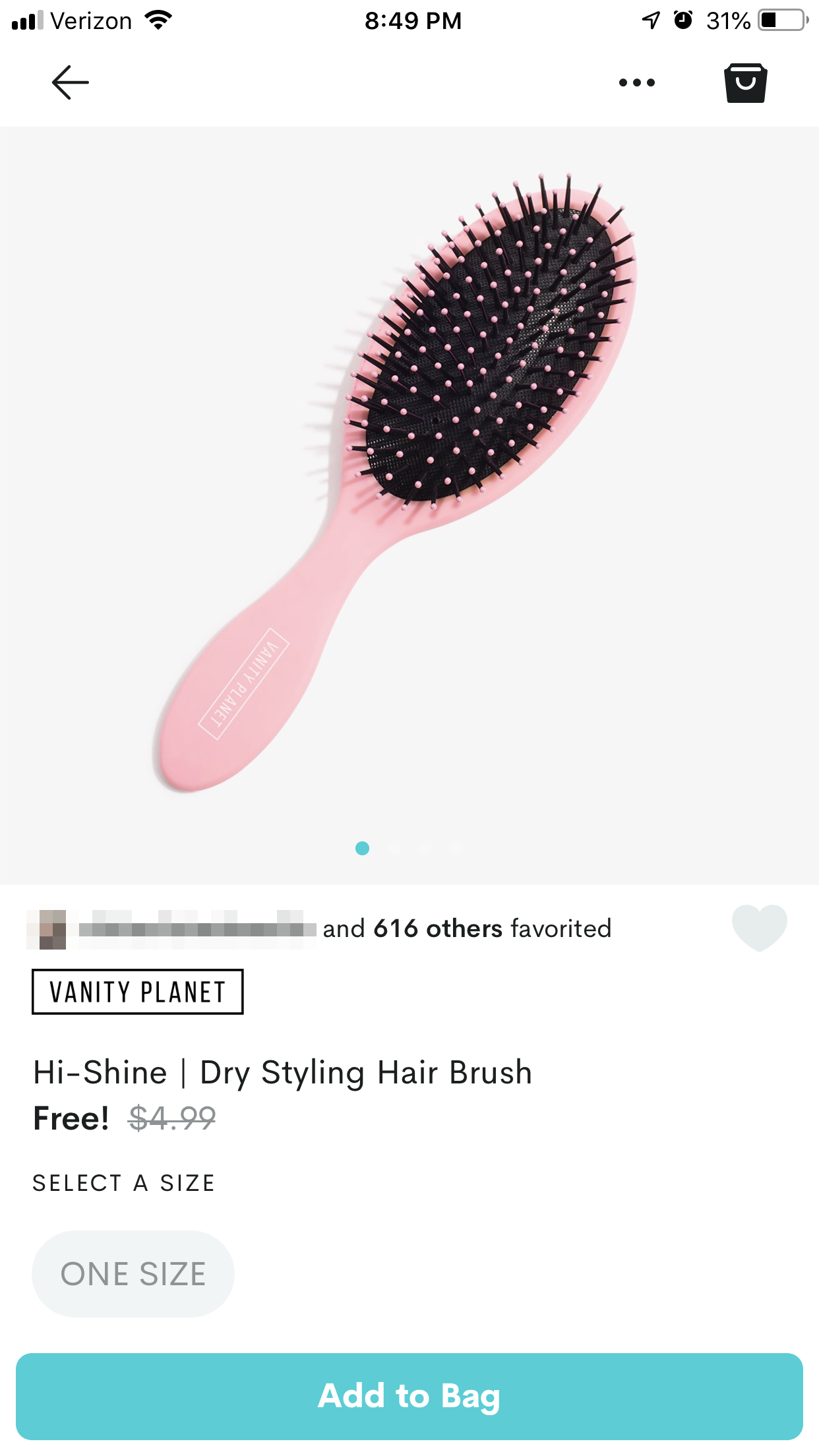Open the three-dot overflow menu
The width and height of the screenshot is (819, 1456).
(637, 82)
